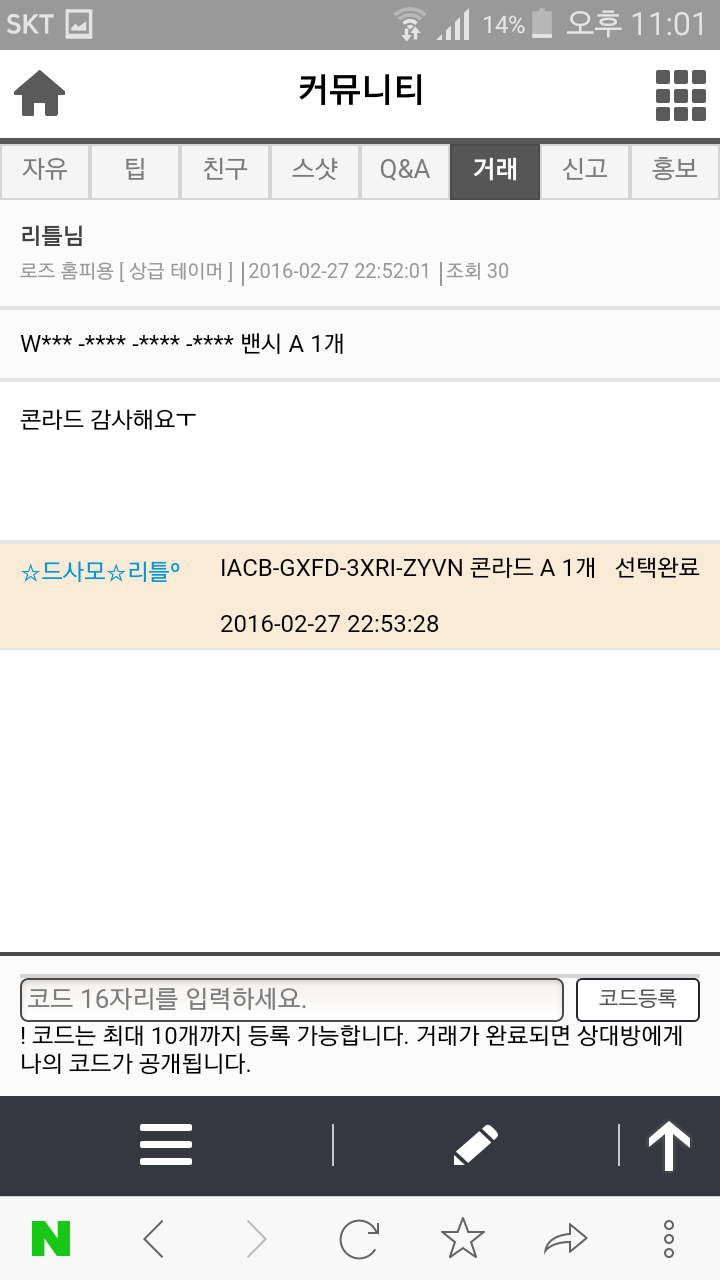
Task: Tap the 코드등록 button
Action: [638, 999]
